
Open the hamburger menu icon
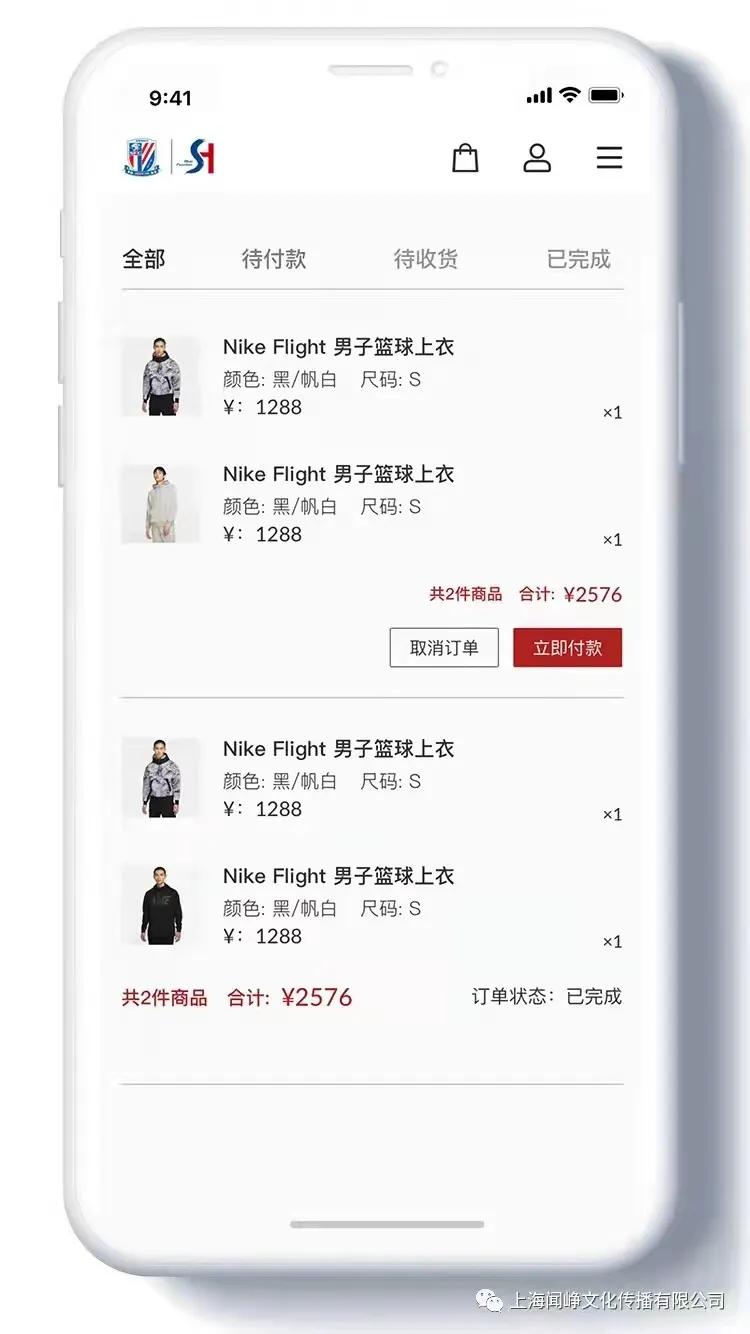[x=609, y=158]
